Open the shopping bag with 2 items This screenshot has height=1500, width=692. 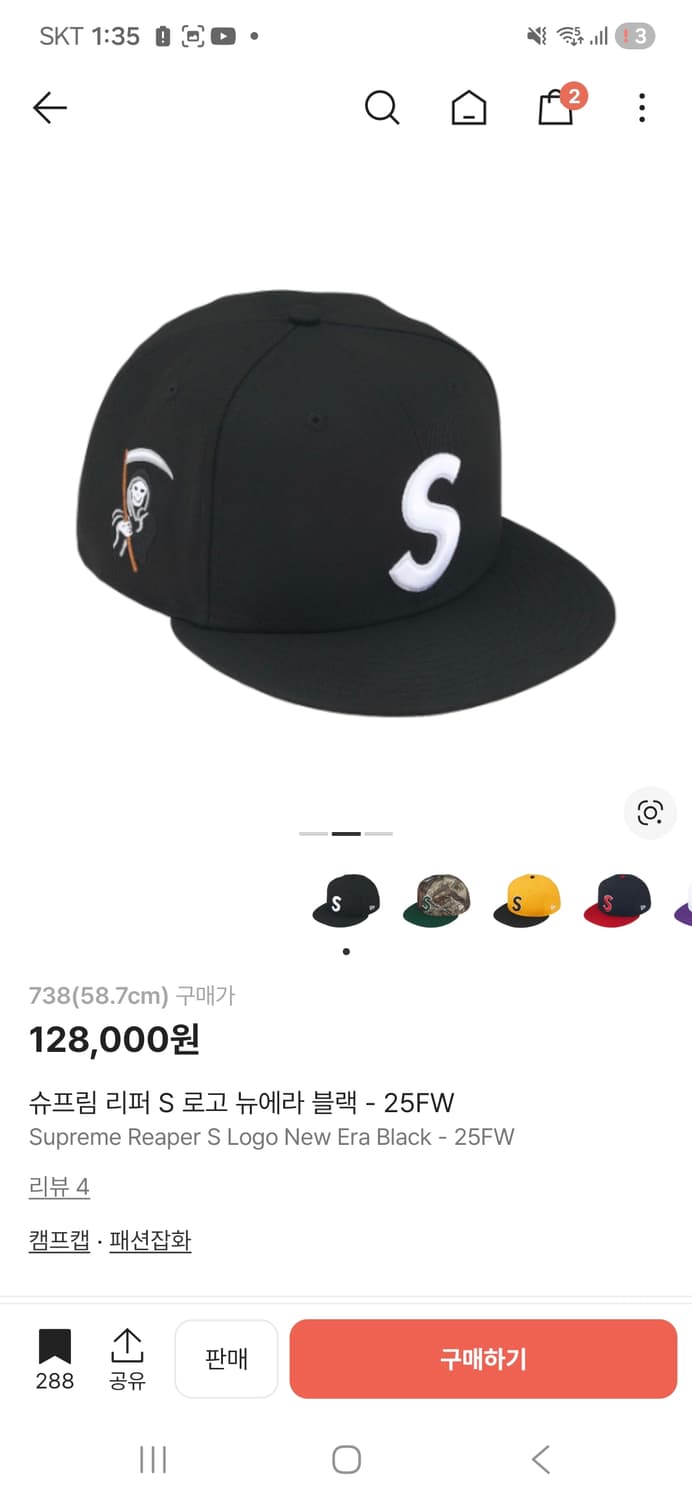coord(557,107)
